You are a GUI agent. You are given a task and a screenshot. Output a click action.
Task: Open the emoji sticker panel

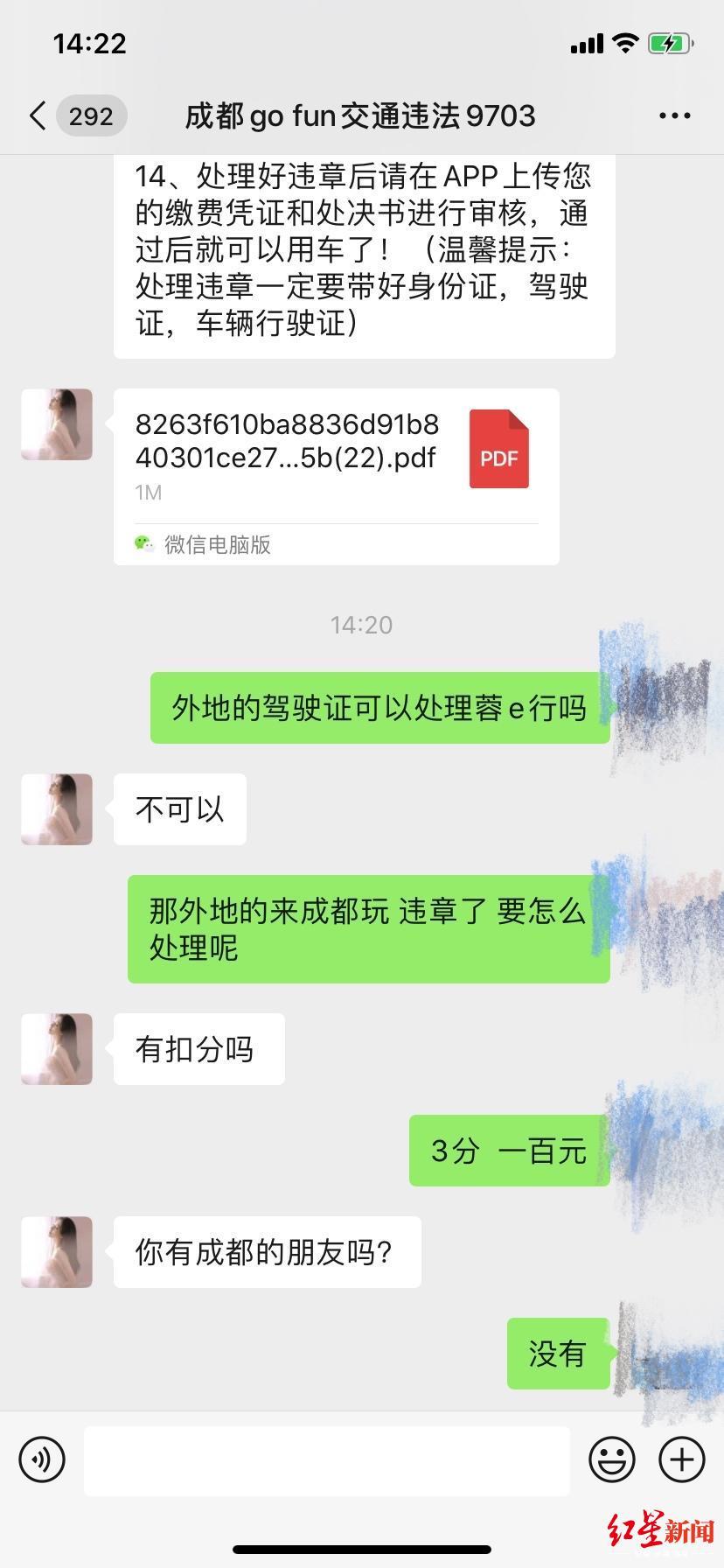(611, 1459)
